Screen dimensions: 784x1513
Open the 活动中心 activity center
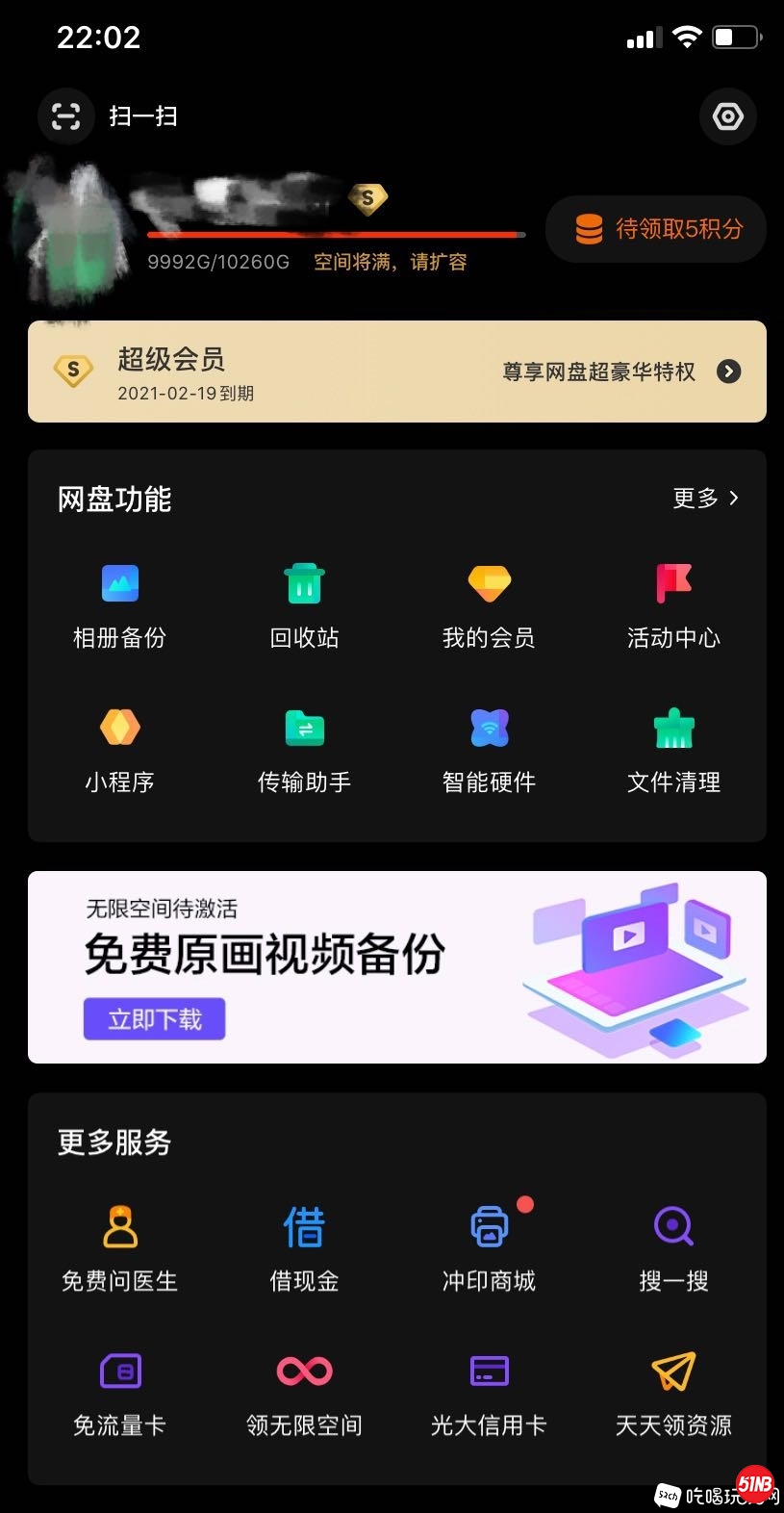click(673, 604)
